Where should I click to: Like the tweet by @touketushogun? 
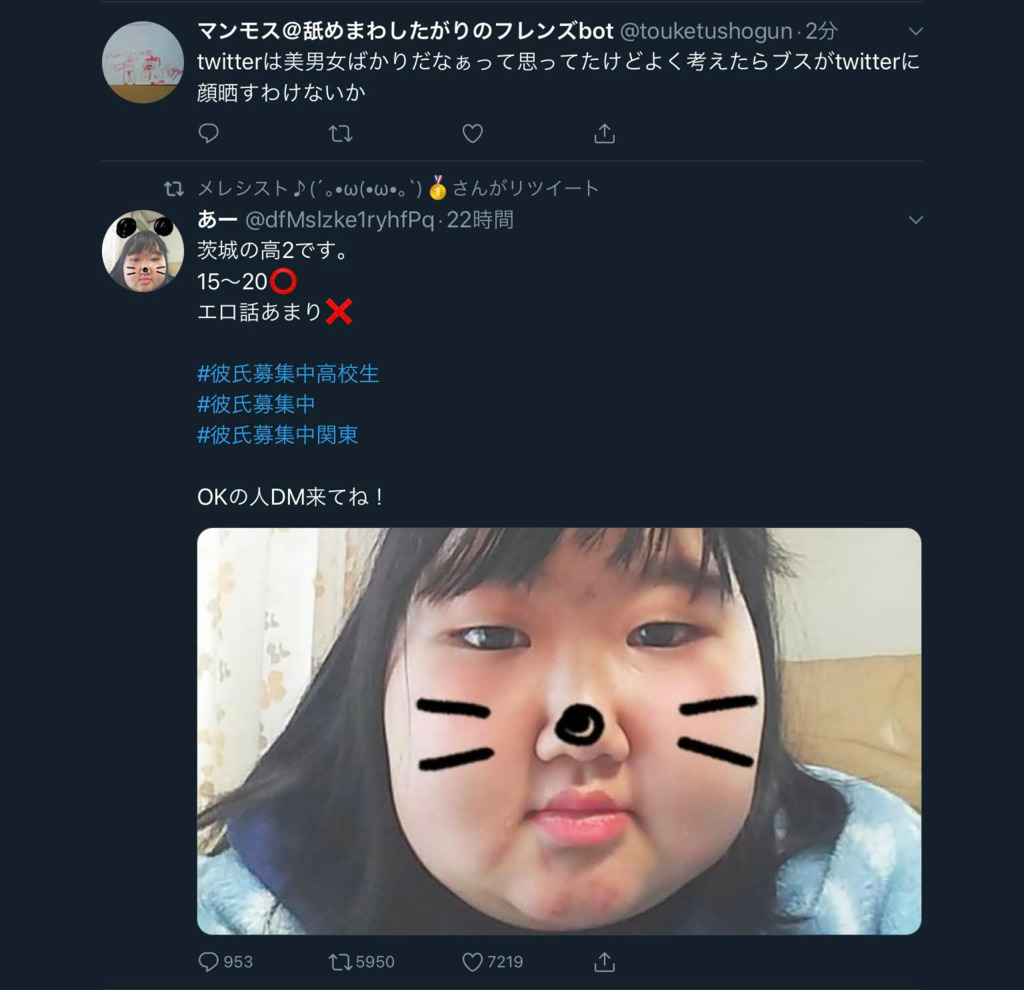pos(472,133)
